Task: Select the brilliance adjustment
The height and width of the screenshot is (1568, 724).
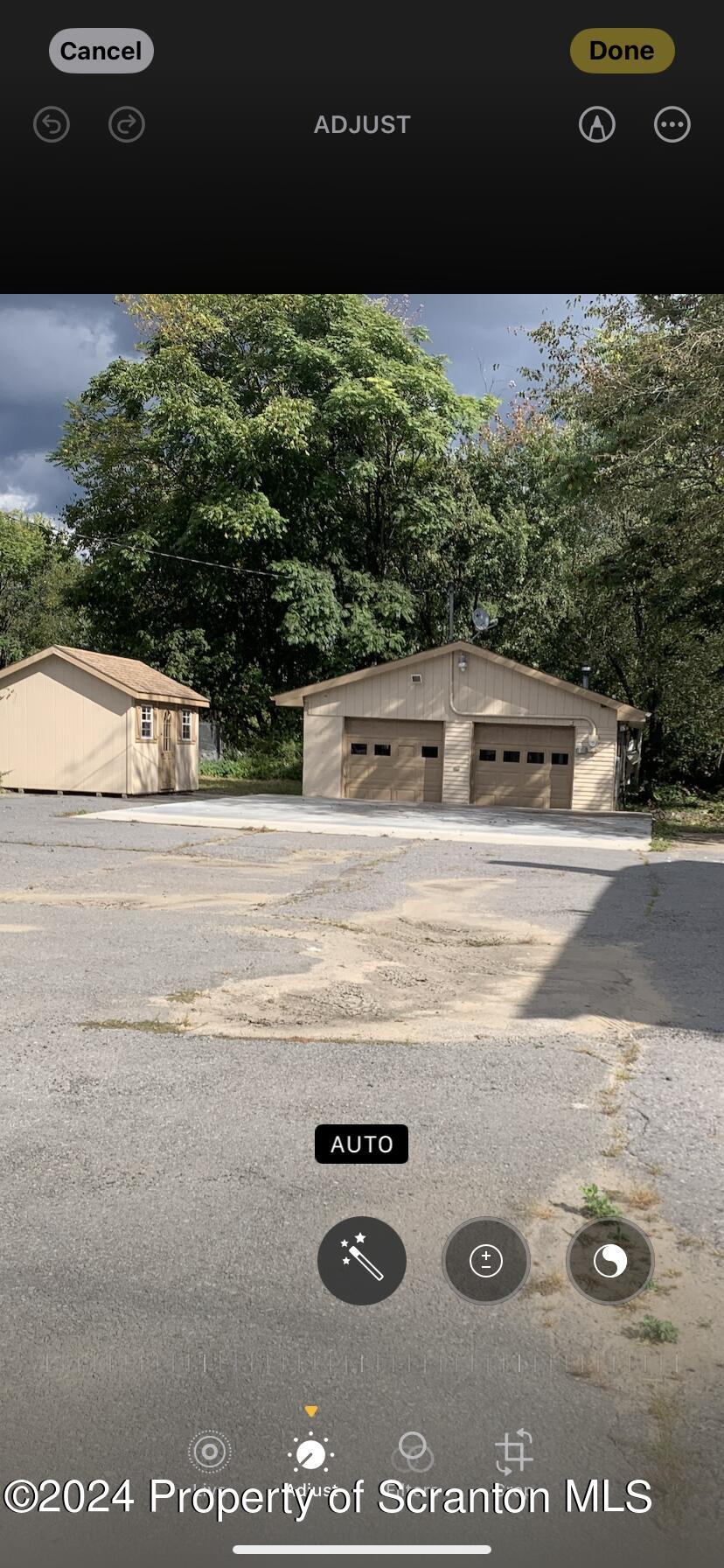Action: 610,1261
